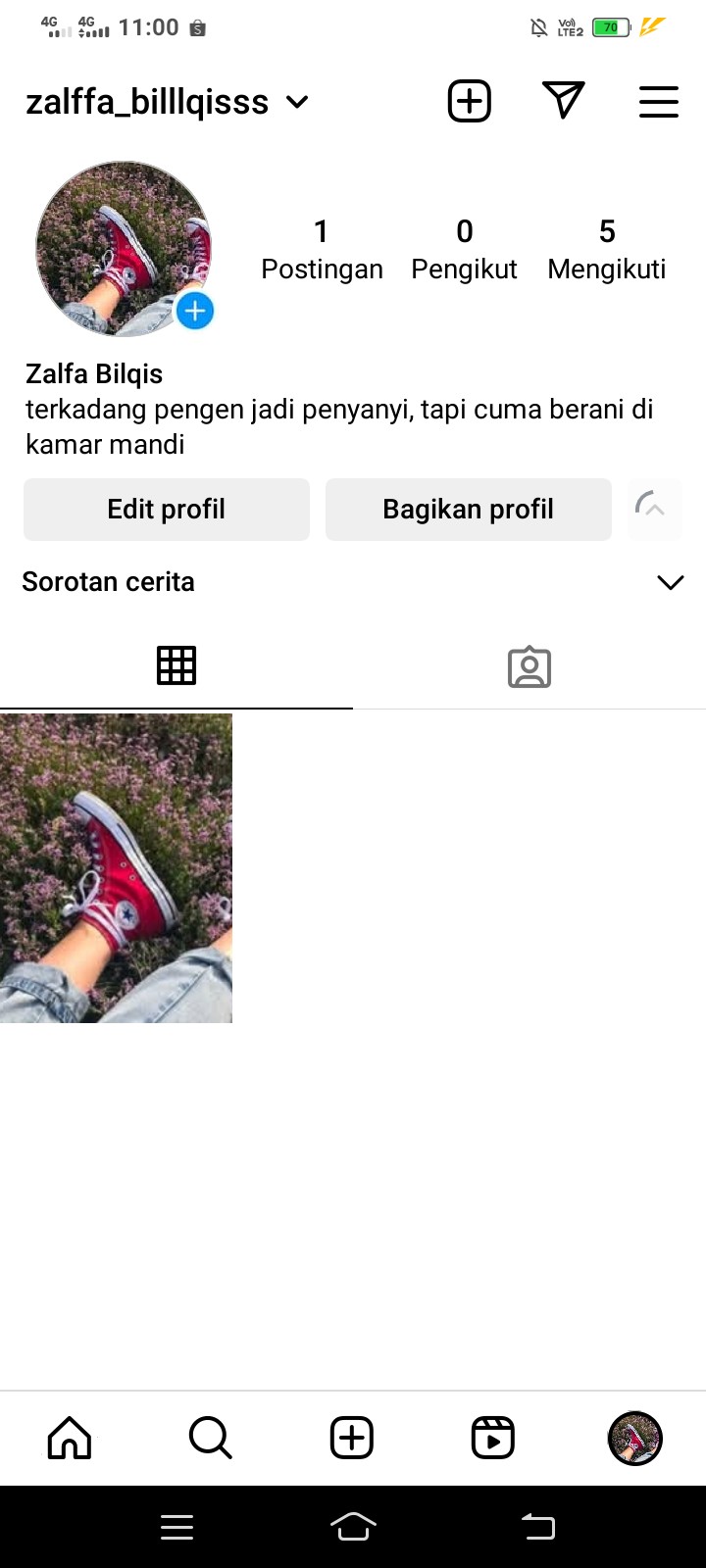706x1568 pixels.
Task: View the Postingan count
Action: (322, 250)
